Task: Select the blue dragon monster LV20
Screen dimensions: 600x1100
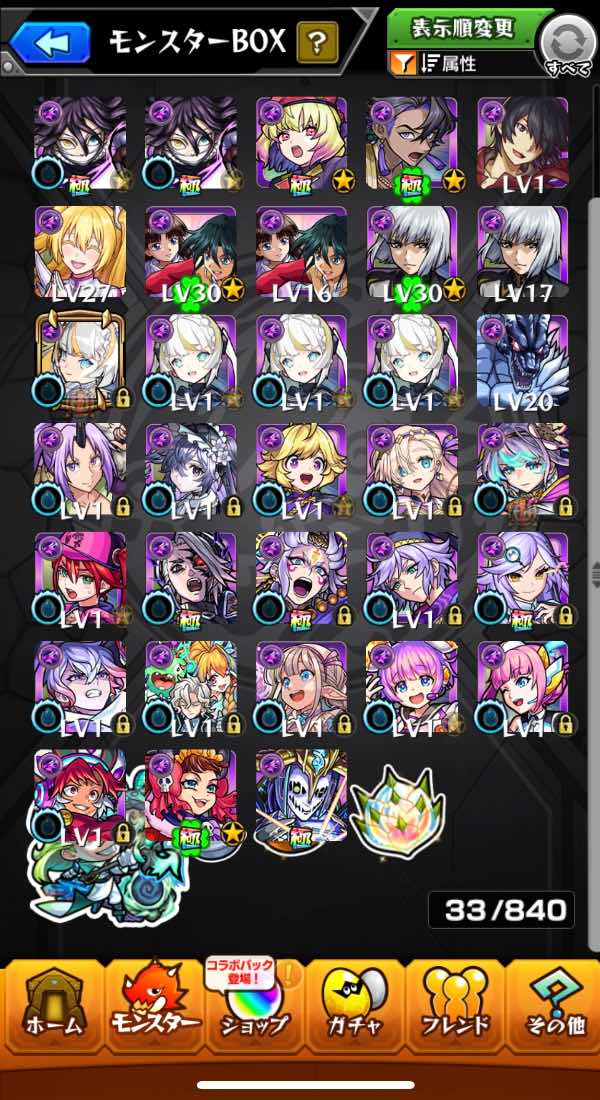Action: (523, 361)
